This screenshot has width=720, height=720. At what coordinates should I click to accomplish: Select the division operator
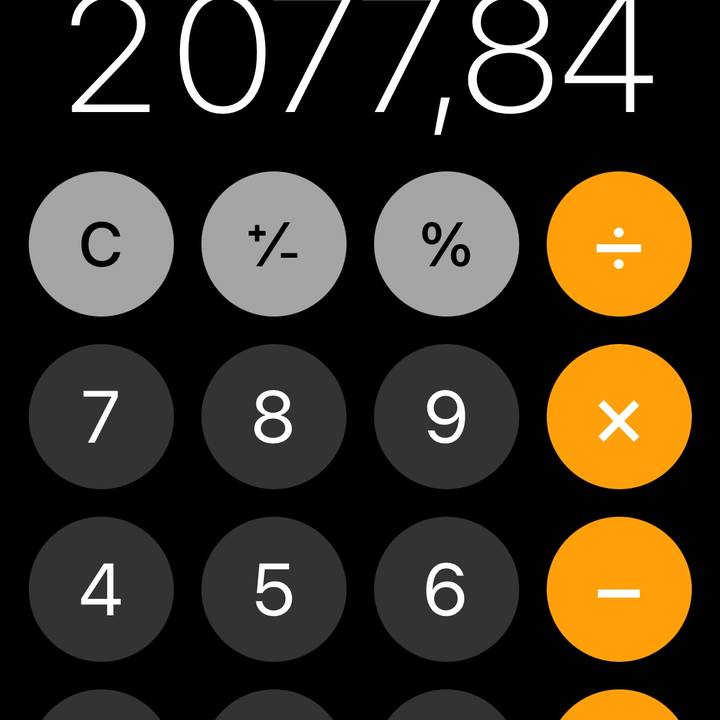(619, 244)
